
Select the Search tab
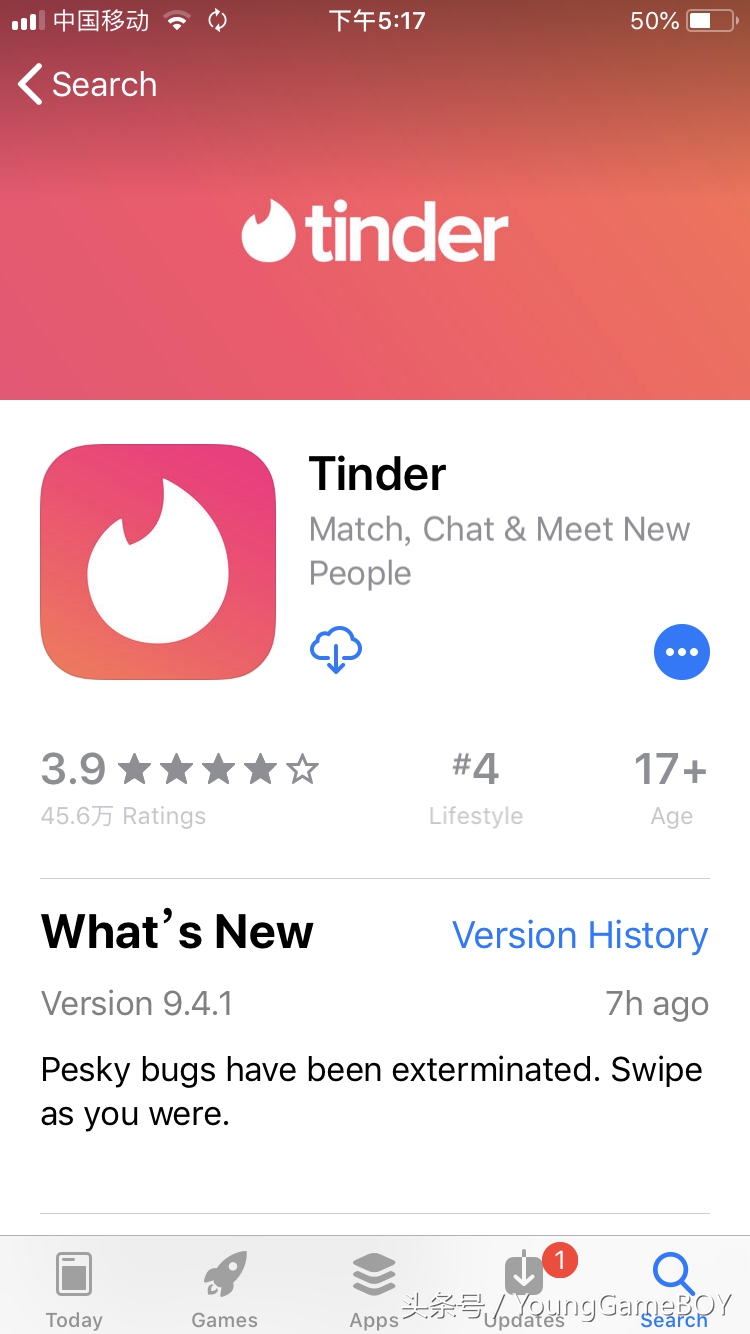(x=674, y=1287)
